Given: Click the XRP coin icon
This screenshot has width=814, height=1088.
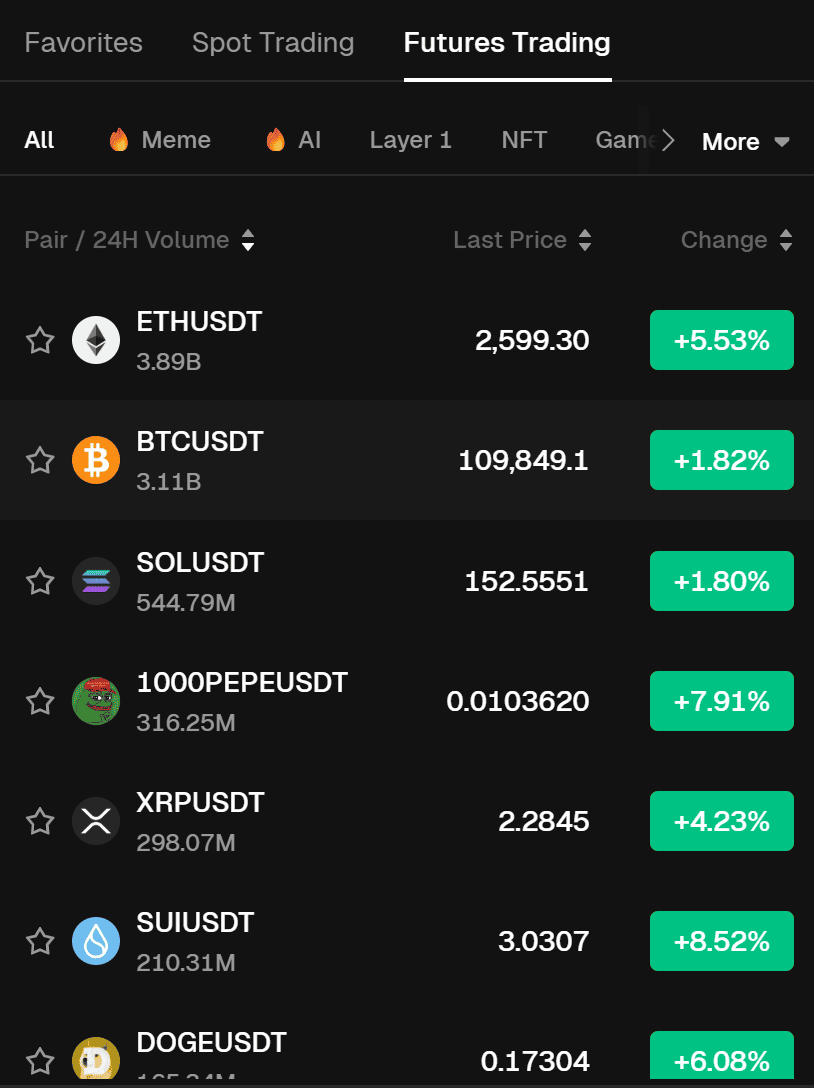Looking at the screenshot, I should [96, 821].
